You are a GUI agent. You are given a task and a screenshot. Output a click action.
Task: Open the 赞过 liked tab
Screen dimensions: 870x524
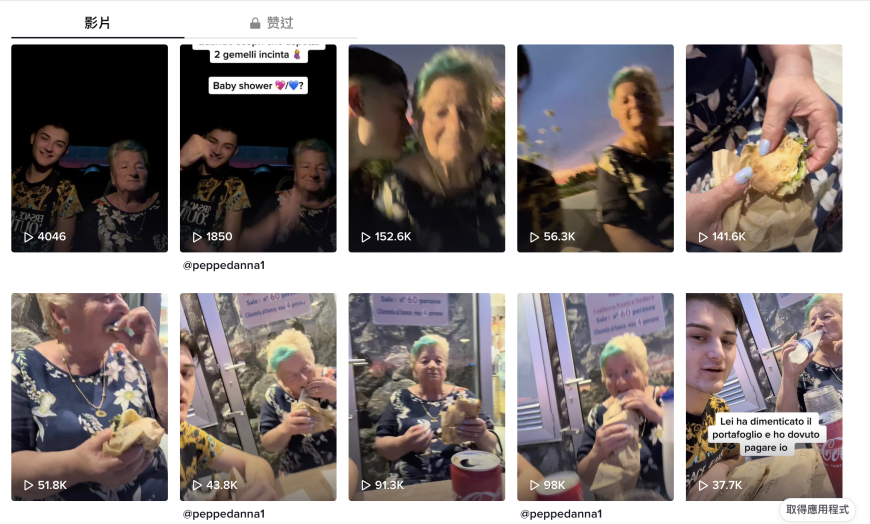click(271, 22)
